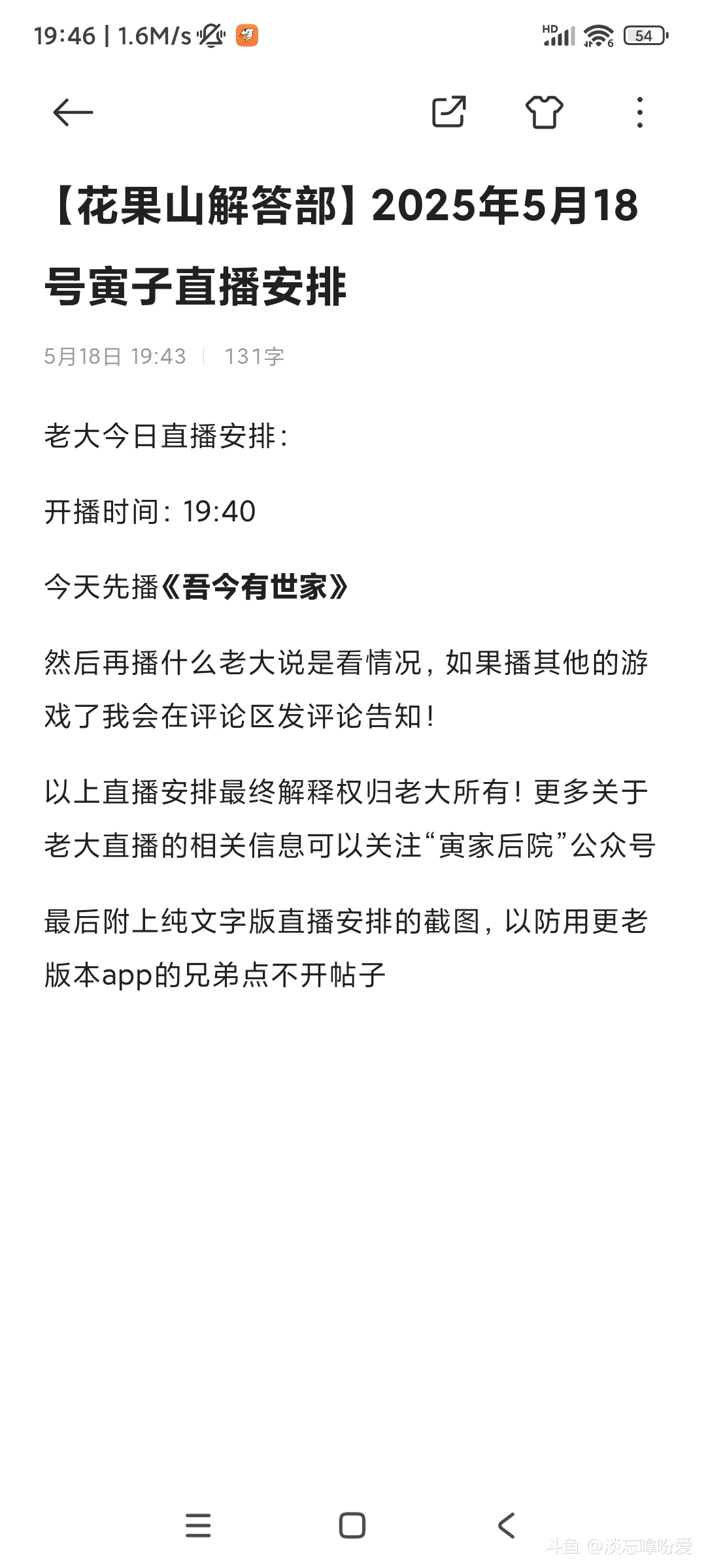Open the three-dot overflow menu
This screenshot has height=1568, width=706.
tap(639, 112)
